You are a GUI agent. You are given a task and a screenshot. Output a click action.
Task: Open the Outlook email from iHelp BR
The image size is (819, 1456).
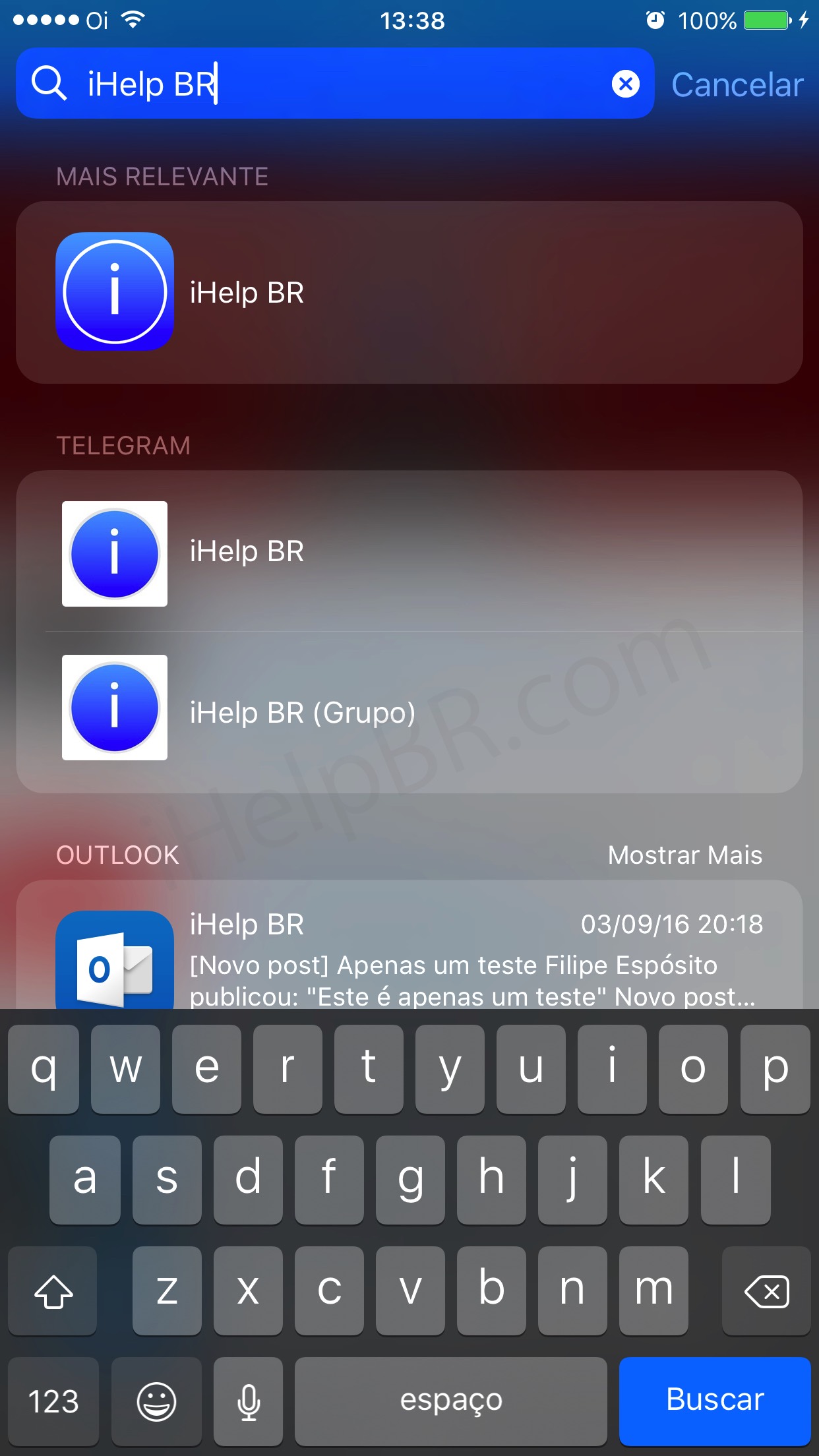(x=409, y=944)
